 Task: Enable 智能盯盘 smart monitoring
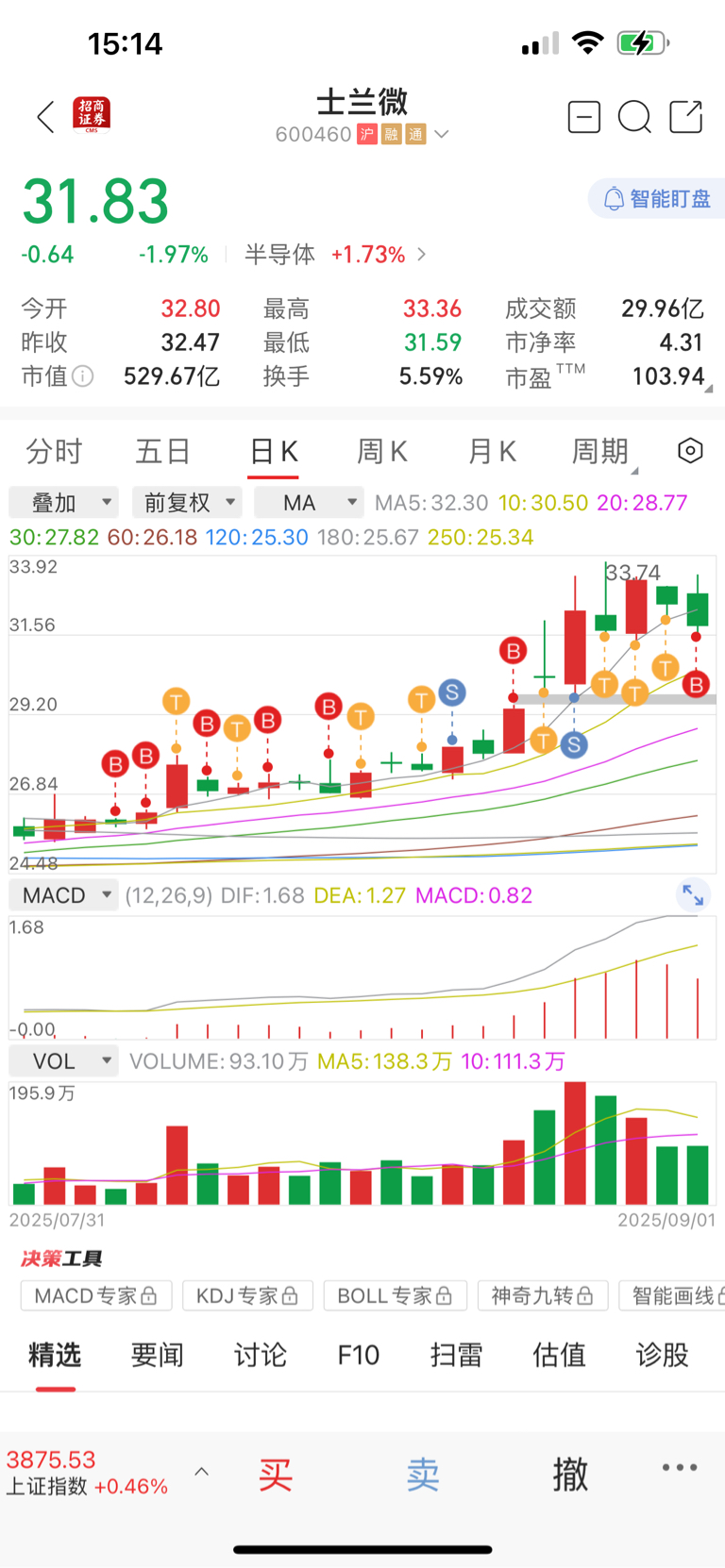(657, 199)
